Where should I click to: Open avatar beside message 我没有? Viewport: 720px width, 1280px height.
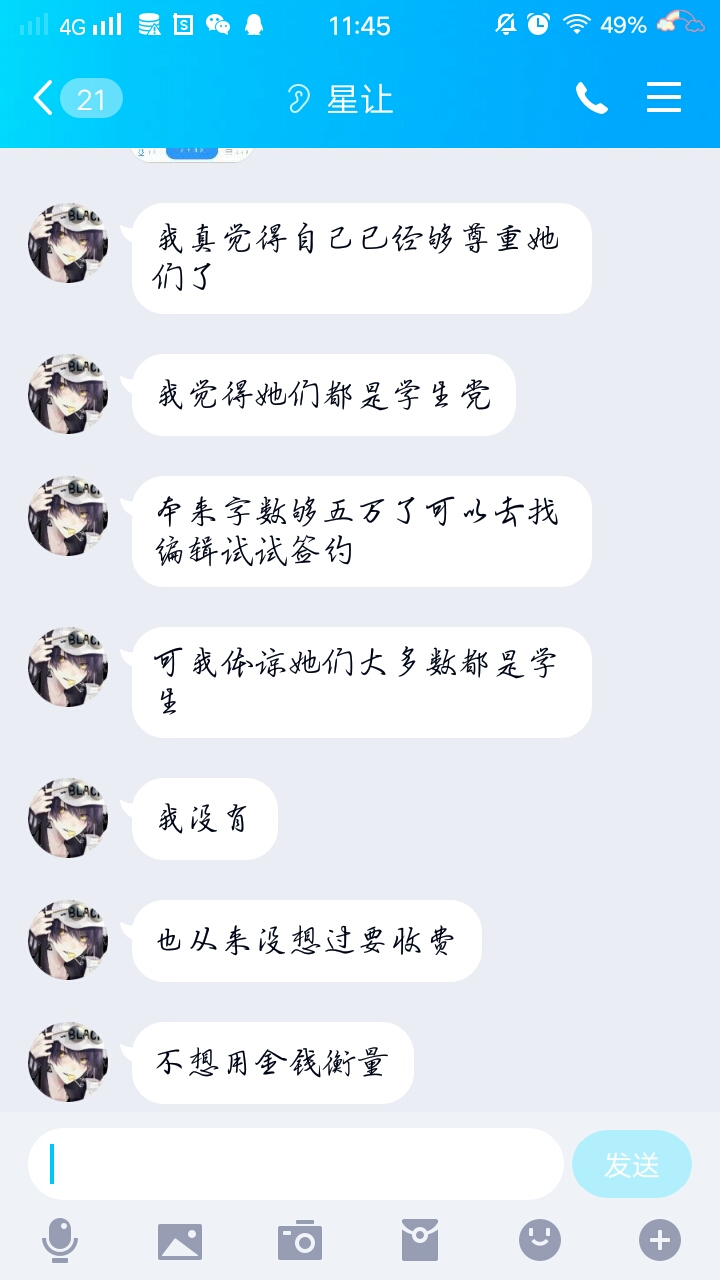(x=68, y=818)
